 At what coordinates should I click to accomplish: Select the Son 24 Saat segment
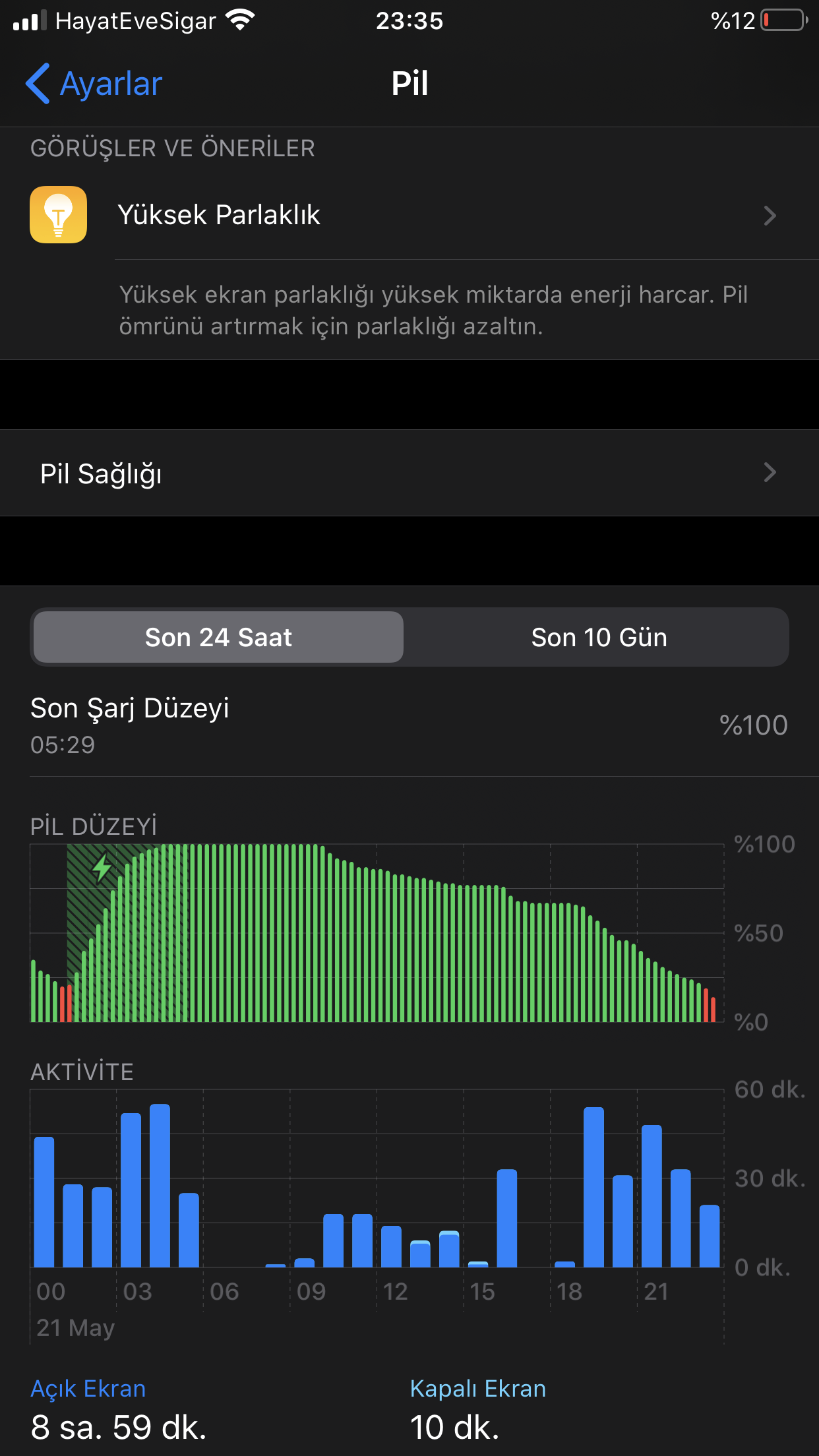(218, 637)
